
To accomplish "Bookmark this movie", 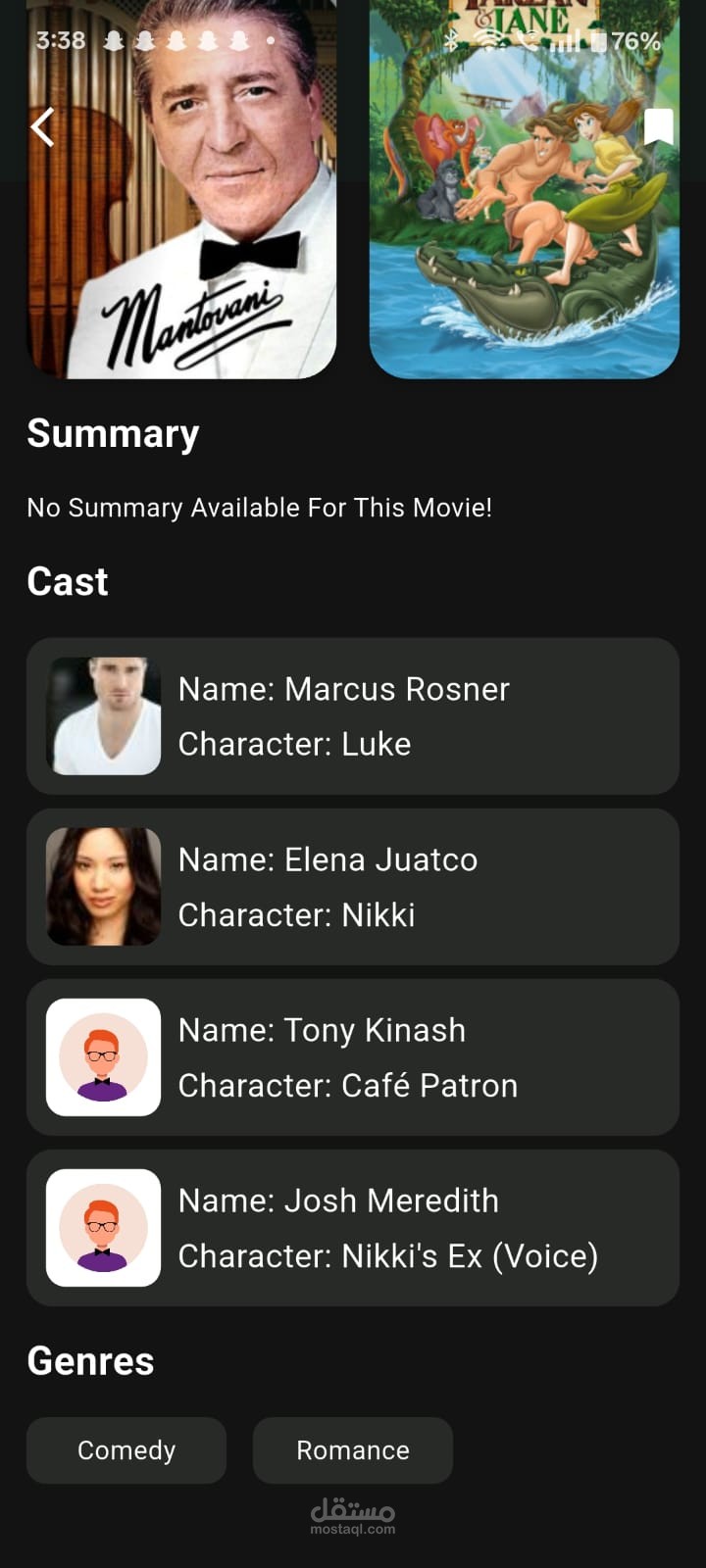I will (x=658, y=126).
